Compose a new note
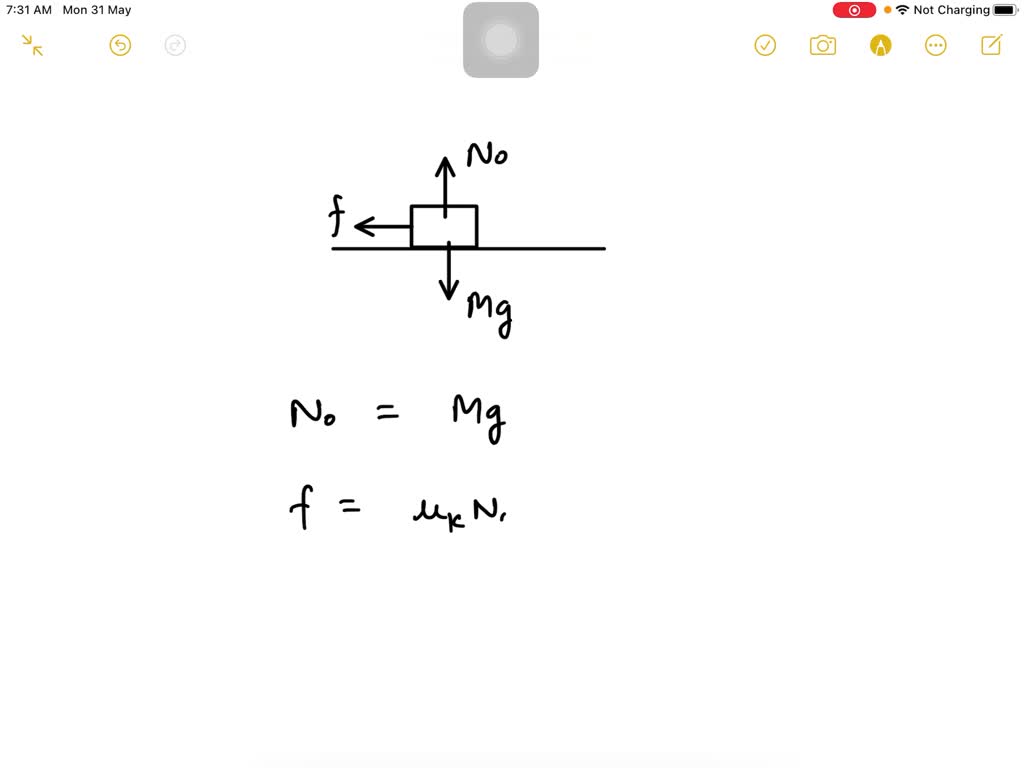 tap(992, 45)
